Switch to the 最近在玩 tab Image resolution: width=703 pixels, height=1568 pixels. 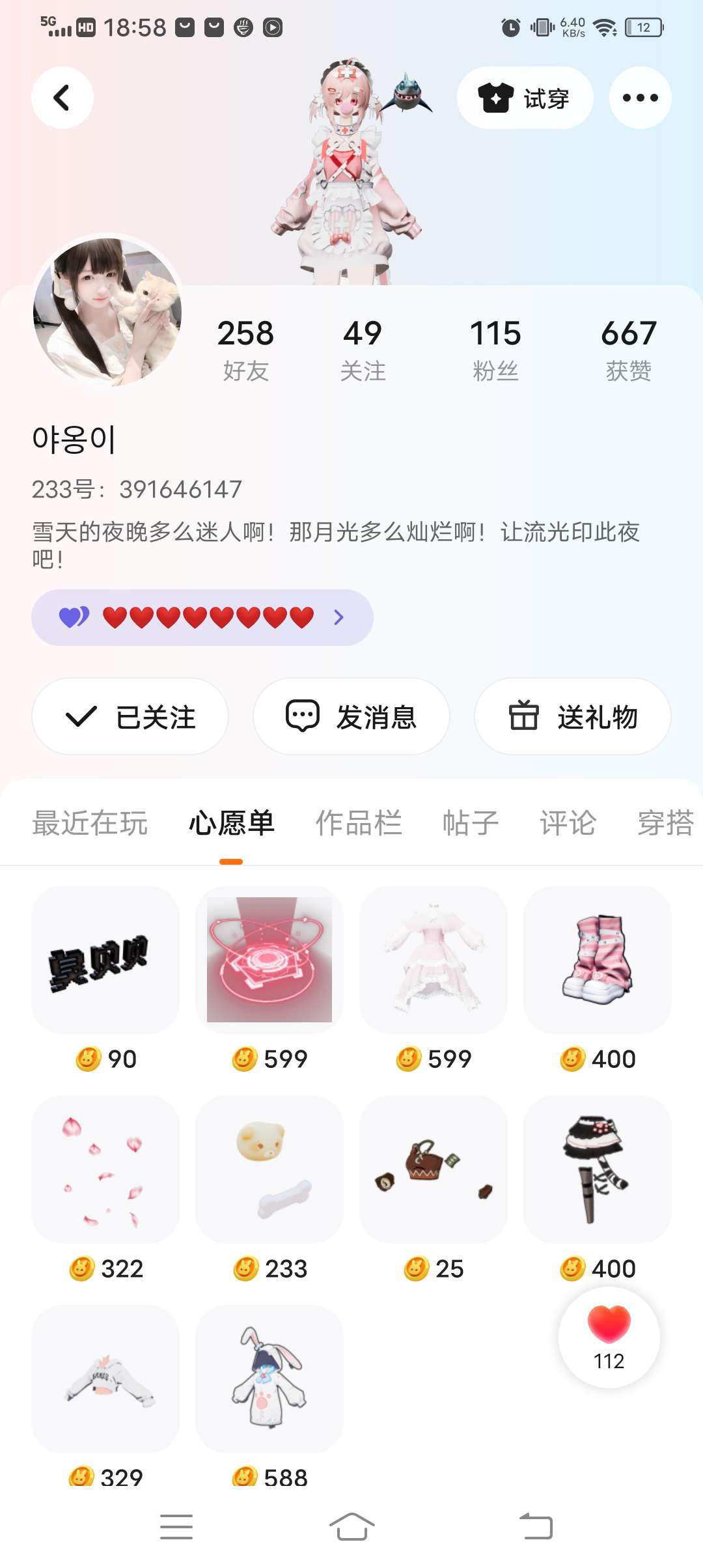90,823
